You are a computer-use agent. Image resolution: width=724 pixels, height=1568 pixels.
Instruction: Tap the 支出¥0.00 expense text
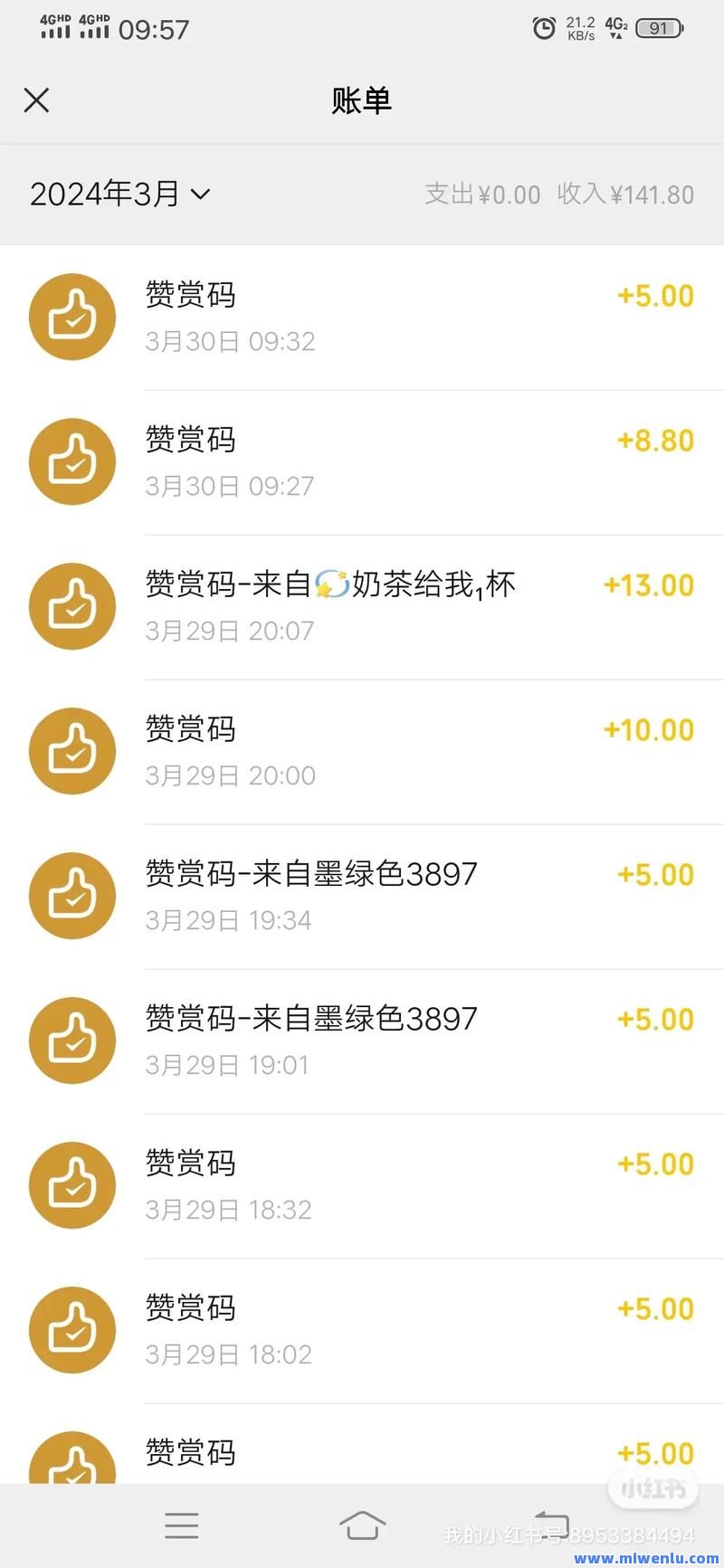(x=482, y=194)
